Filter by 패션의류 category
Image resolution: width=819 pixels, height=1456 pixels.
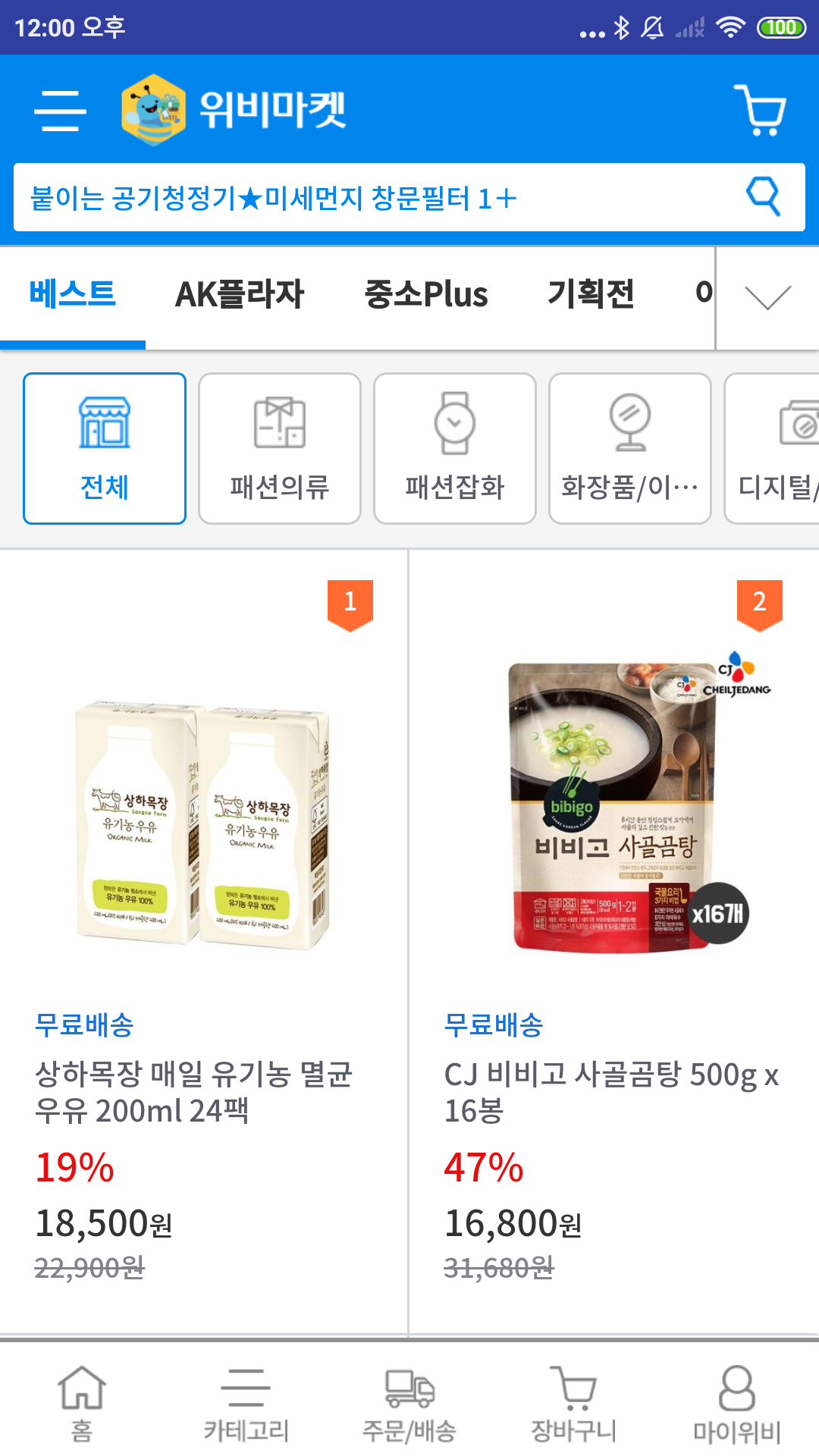(280, 448)
